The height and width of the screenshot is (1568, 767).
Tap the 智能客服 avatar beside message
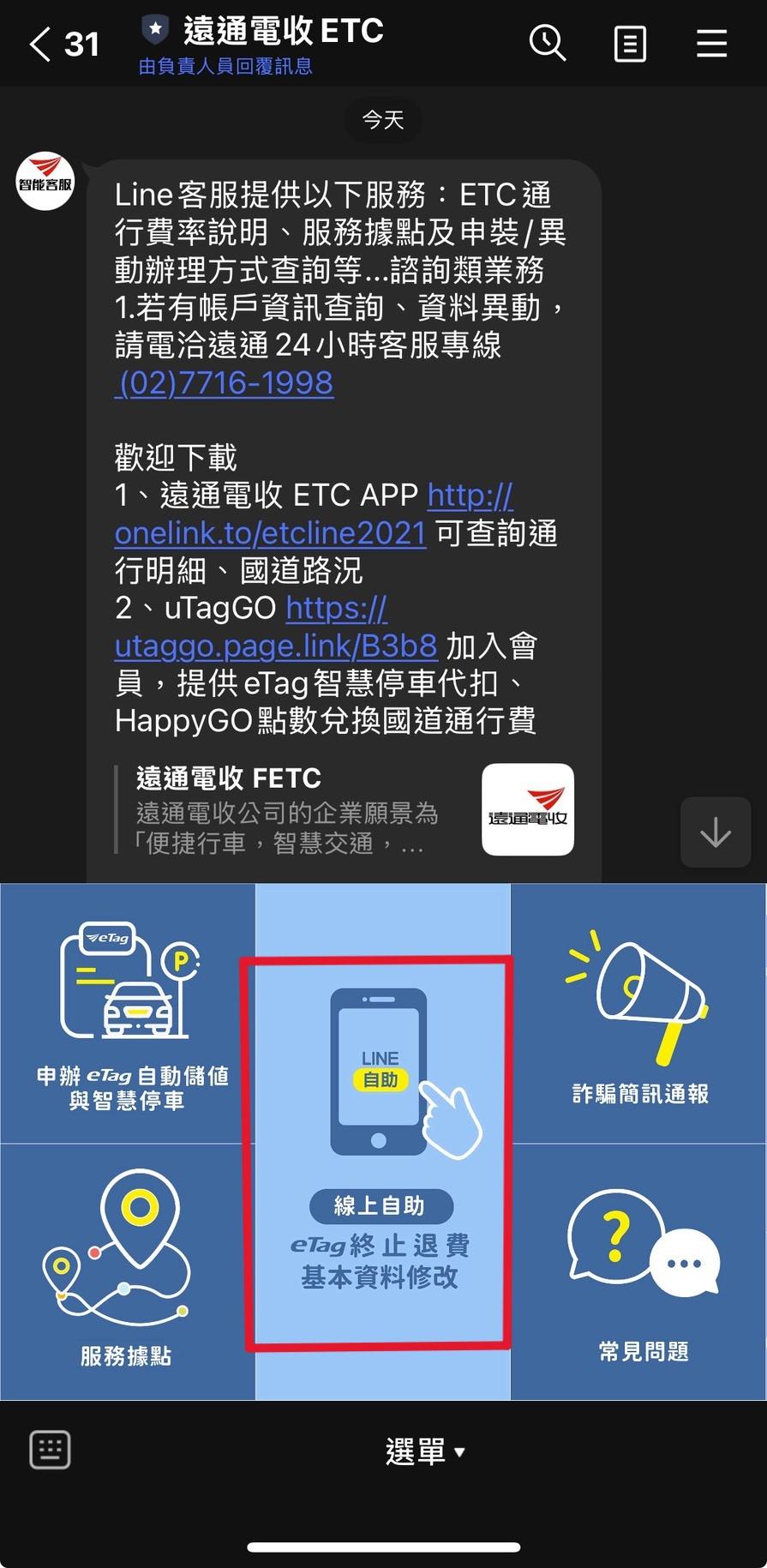pos(45,181)
